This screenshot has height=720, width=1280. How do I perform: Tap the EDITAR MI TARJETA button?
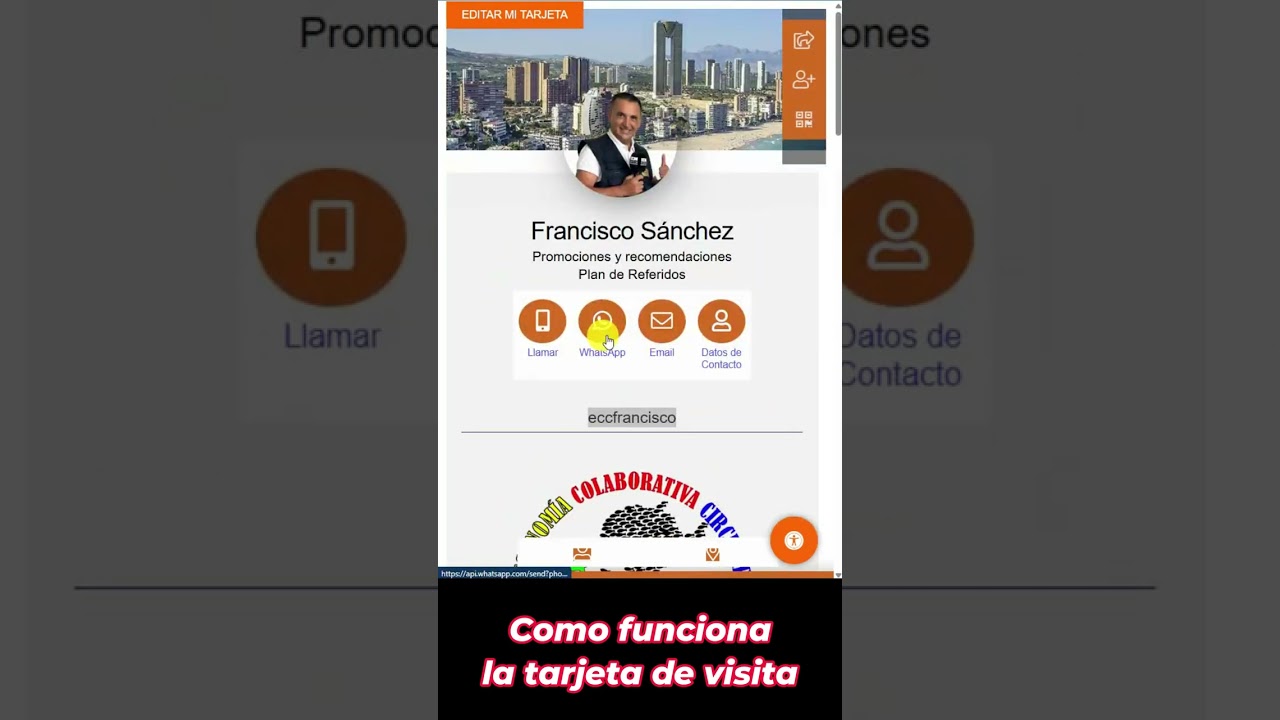pos(514,15)
